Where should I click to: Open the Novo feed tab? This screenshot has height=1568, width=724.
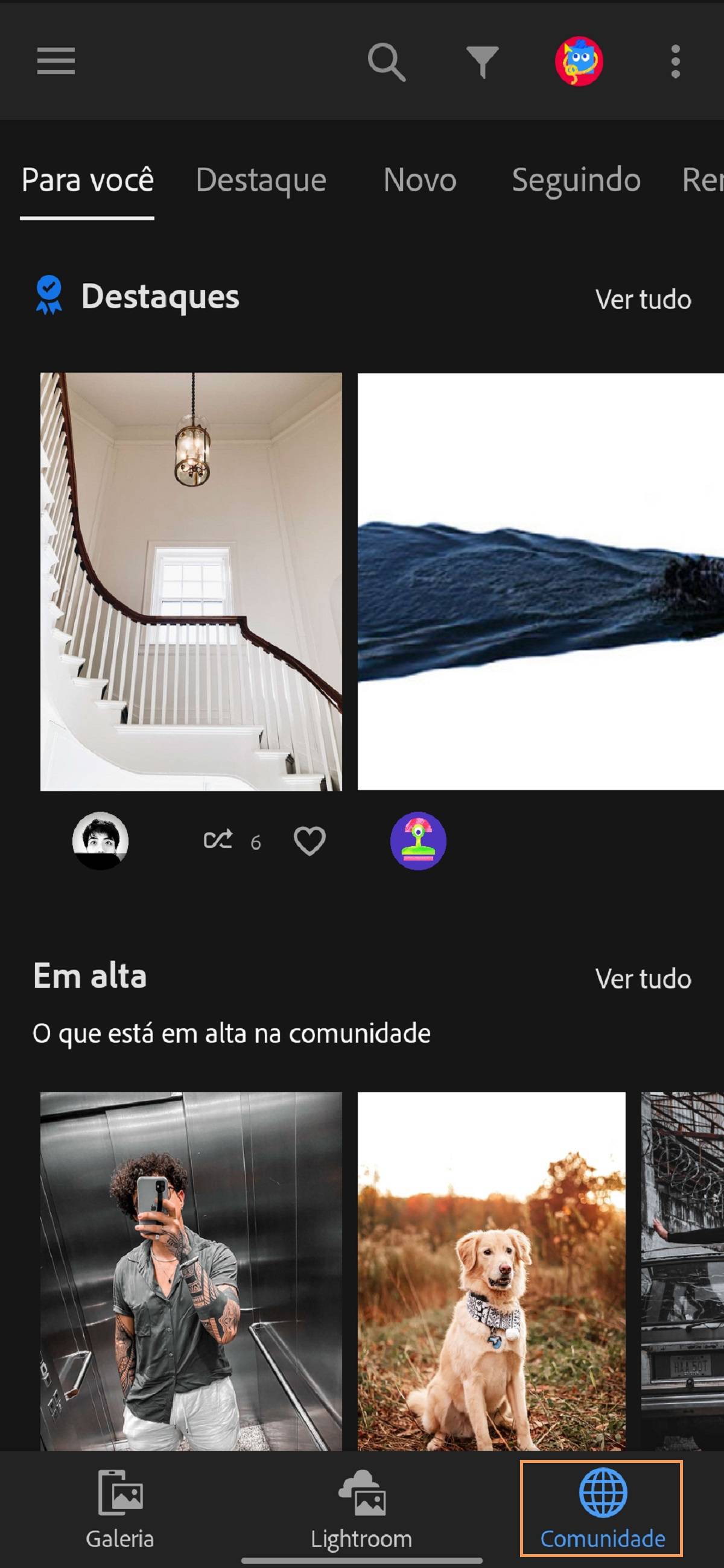419,180
